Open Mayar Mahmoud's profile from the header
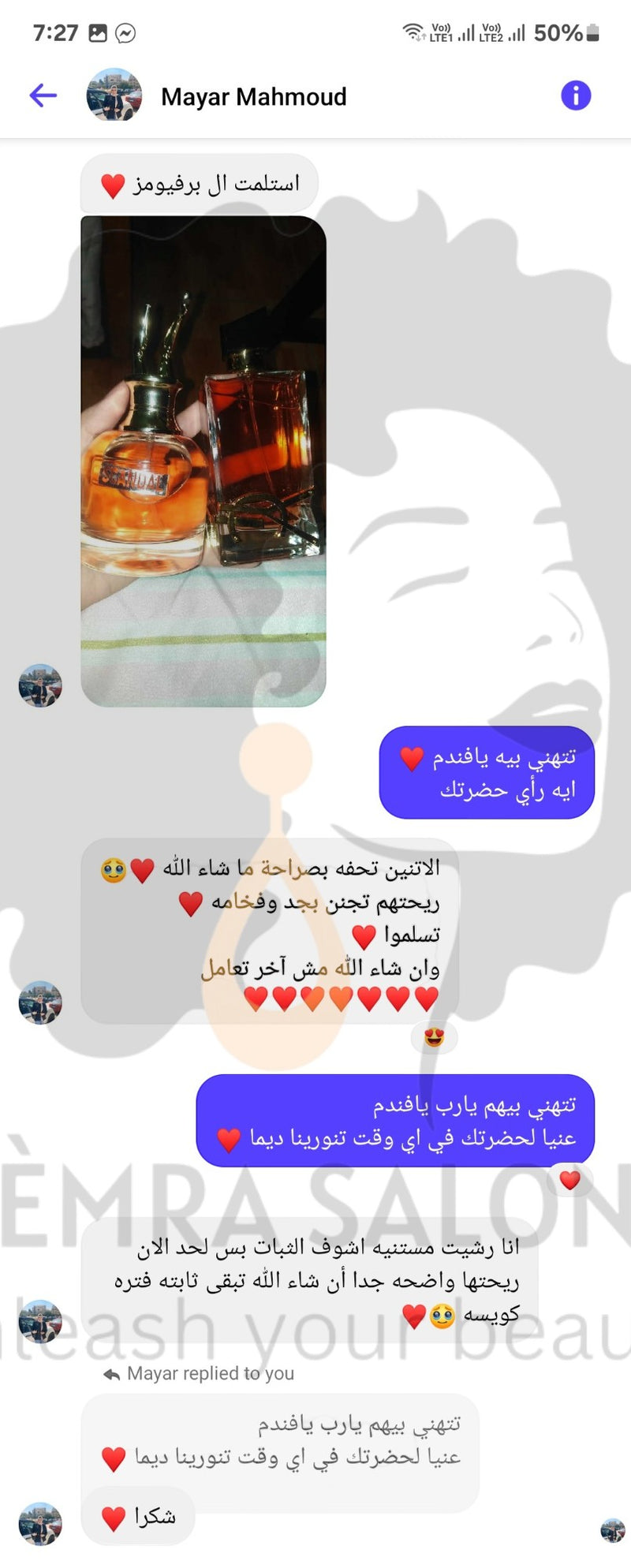Screen dimensions: 631x1568 252,97
